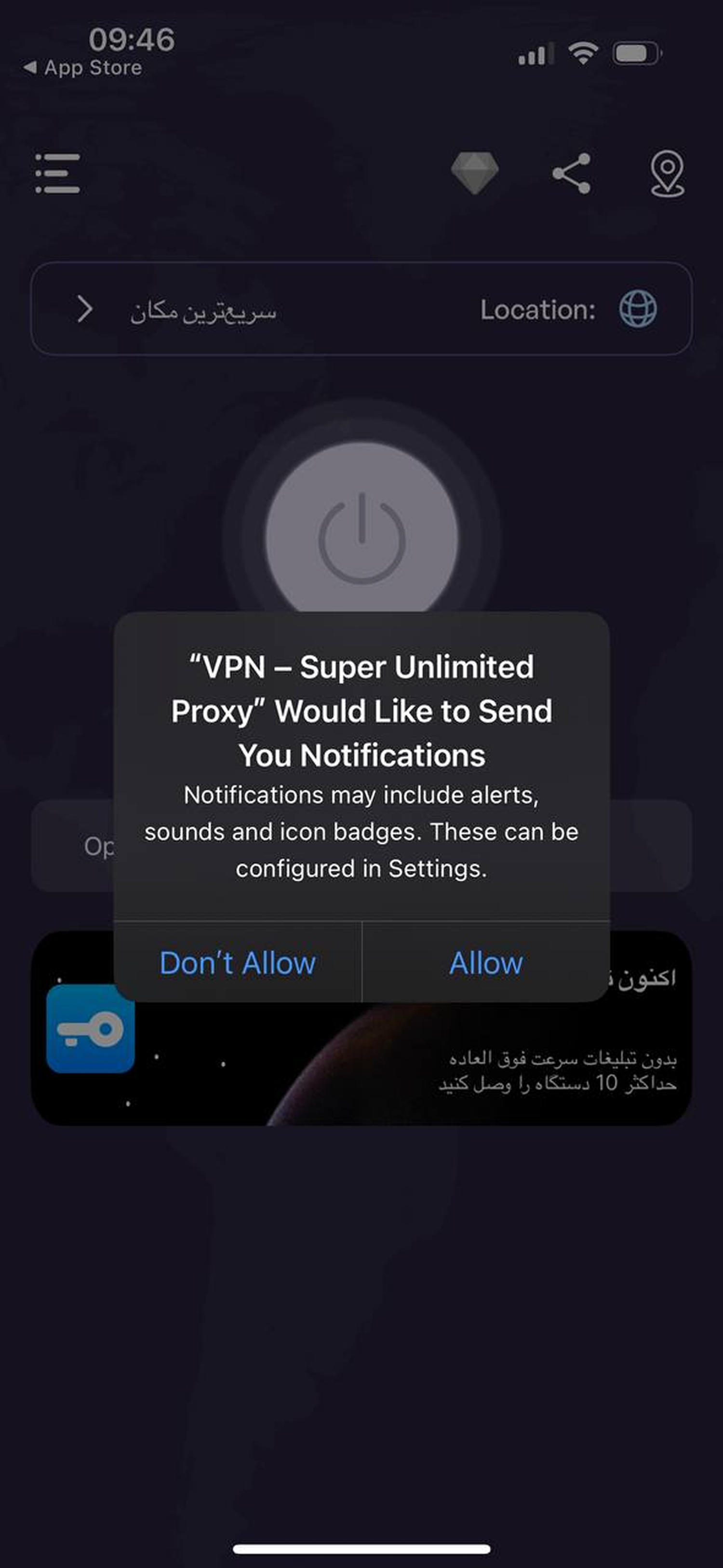Open the location pin icon
The image size is (723, 1568).
click(x=667, y=174)
